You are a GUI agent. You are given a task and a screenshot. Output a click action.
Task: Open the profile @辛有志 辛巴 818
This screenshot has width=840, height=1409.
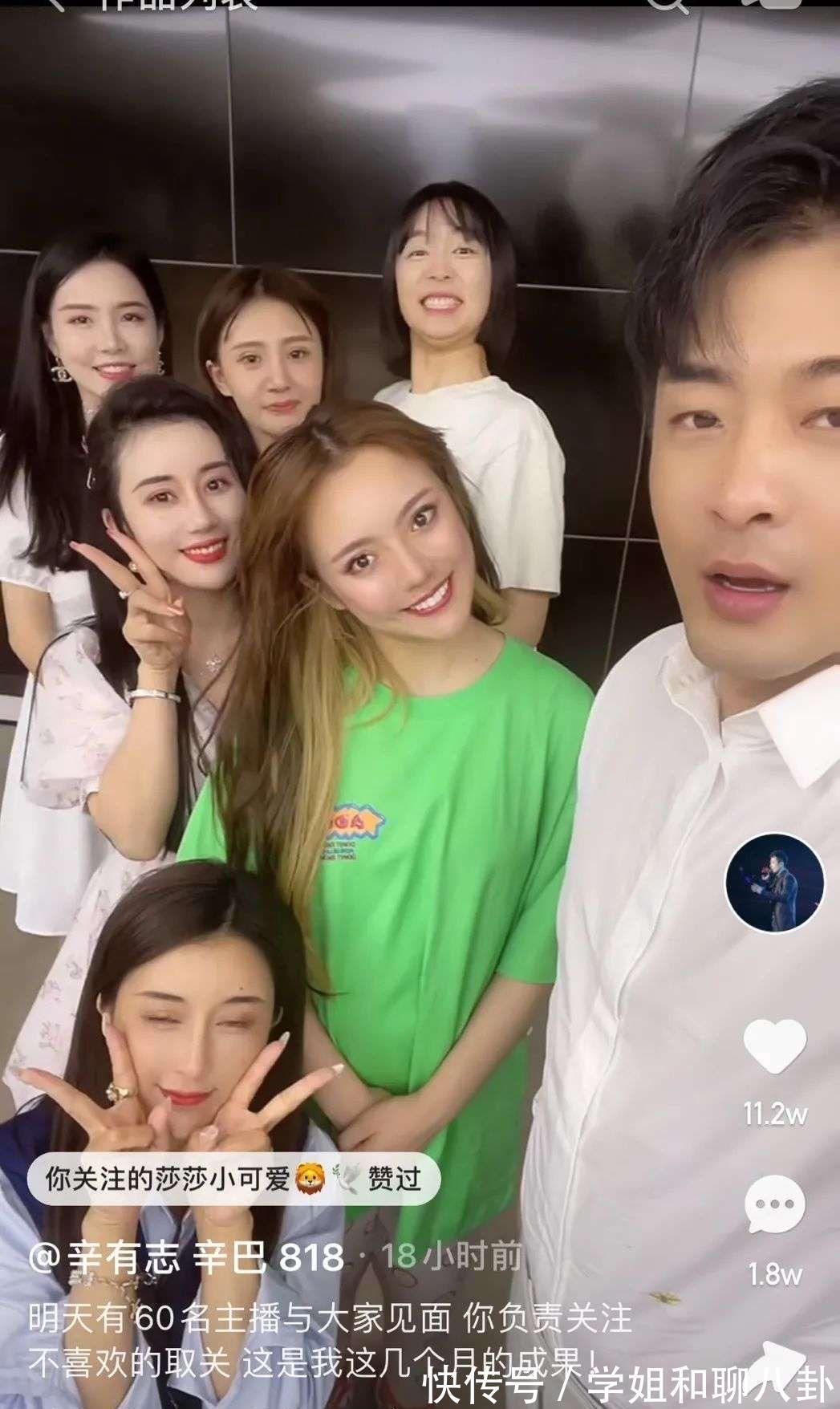click(186, 1257)
